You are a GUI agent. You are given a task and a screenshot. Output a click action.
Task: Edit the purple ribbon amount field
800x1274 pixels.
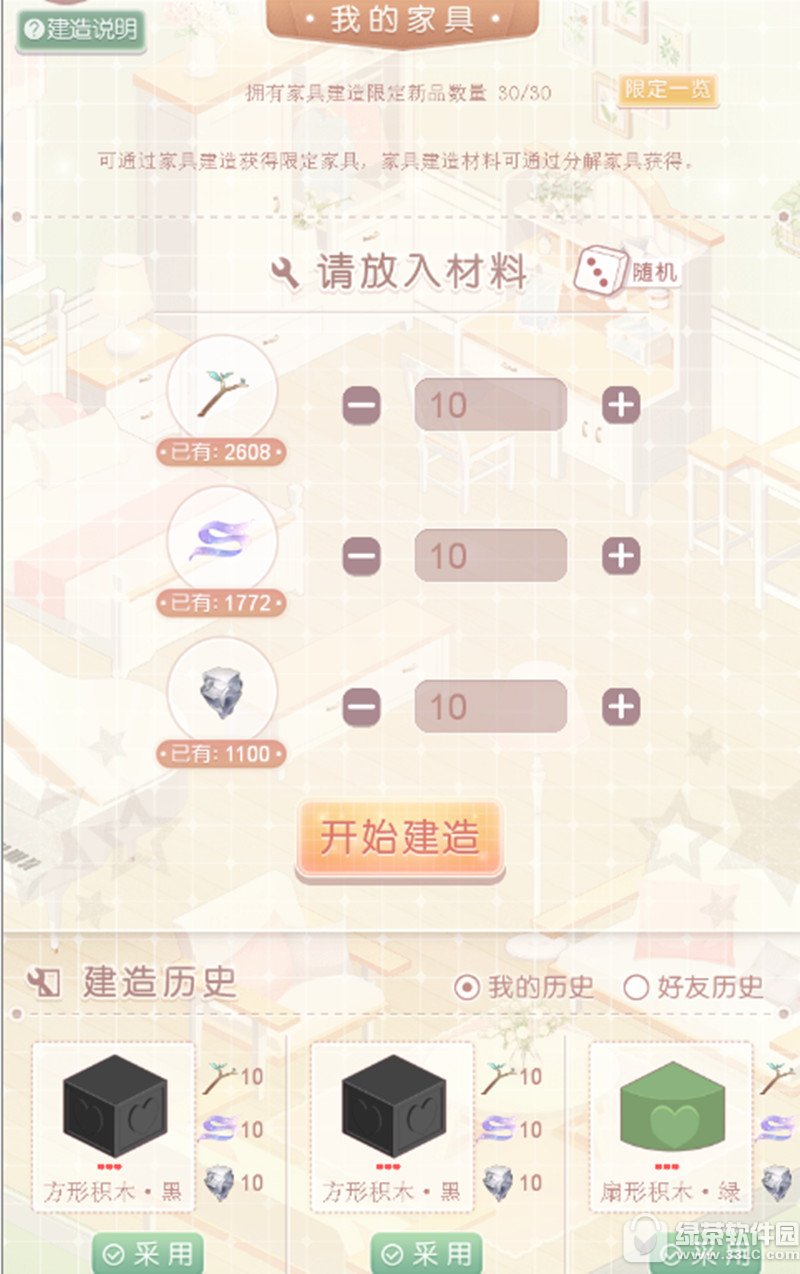pos(490,556)
